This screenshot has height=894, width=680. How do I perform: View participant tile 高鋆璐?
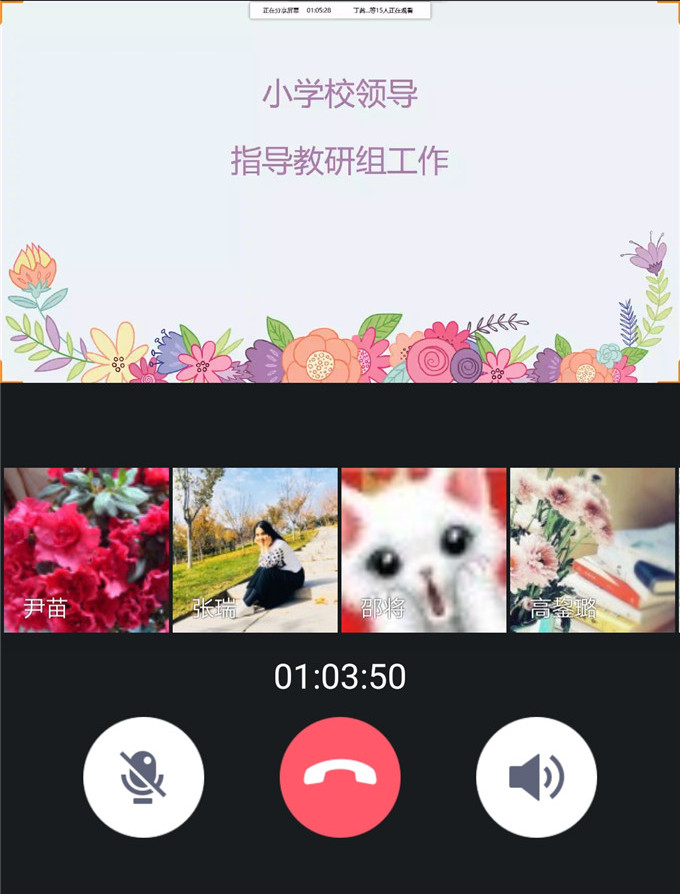(x=593, y=550)
